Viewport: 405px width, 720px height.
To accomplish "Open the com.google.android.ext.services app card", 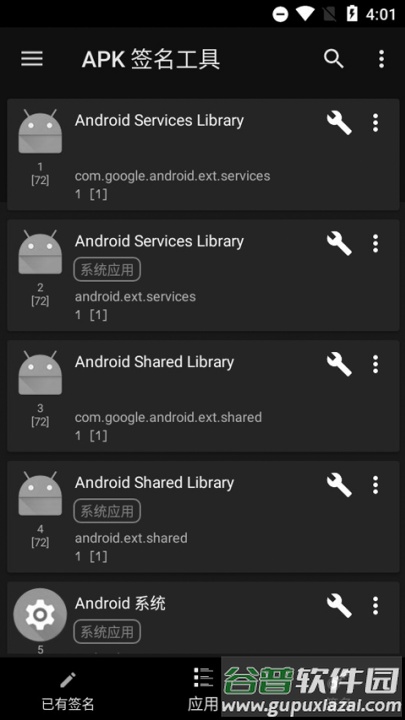I will (203, 154).
